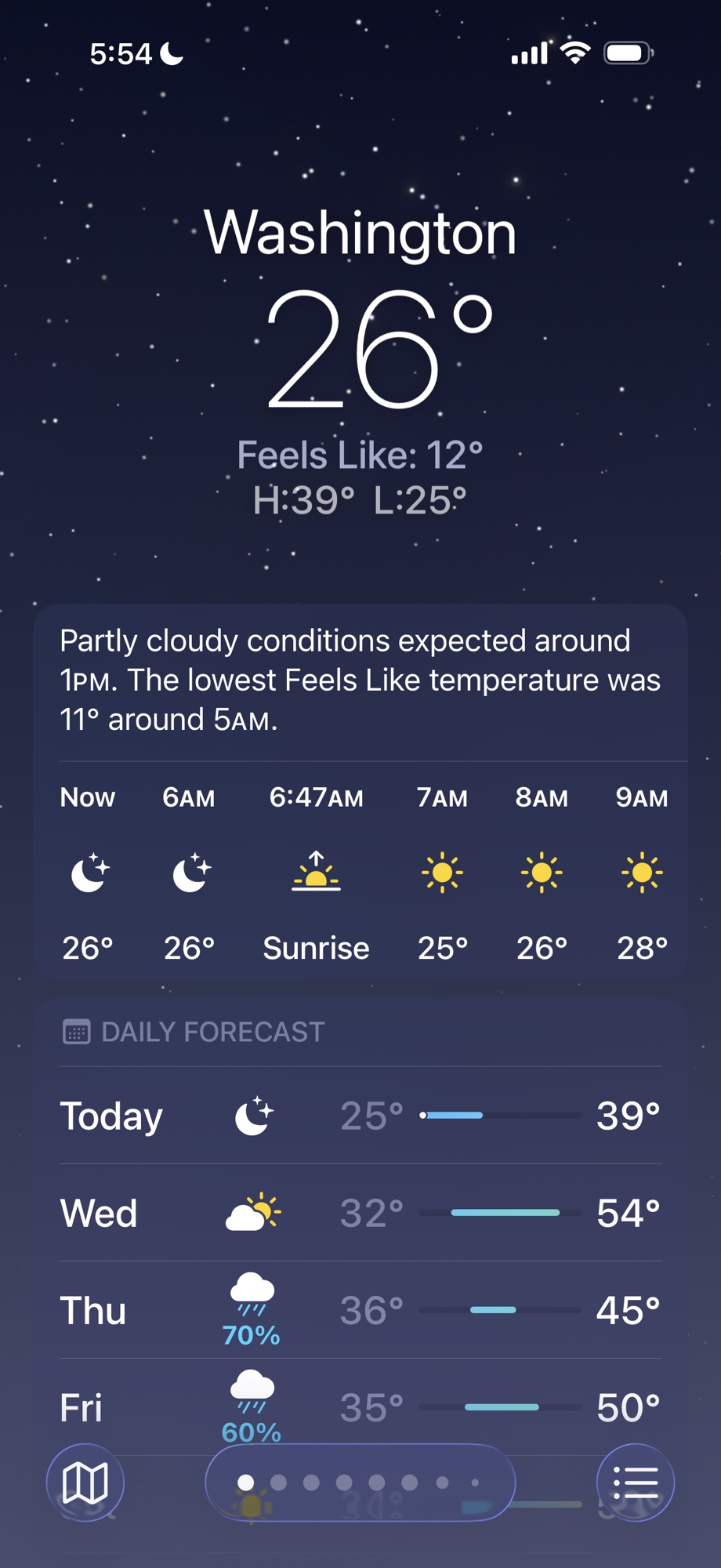The image size is (721, 1568).
Task: View Friday's 60% rain forecast
Action: pos(252,1408)
